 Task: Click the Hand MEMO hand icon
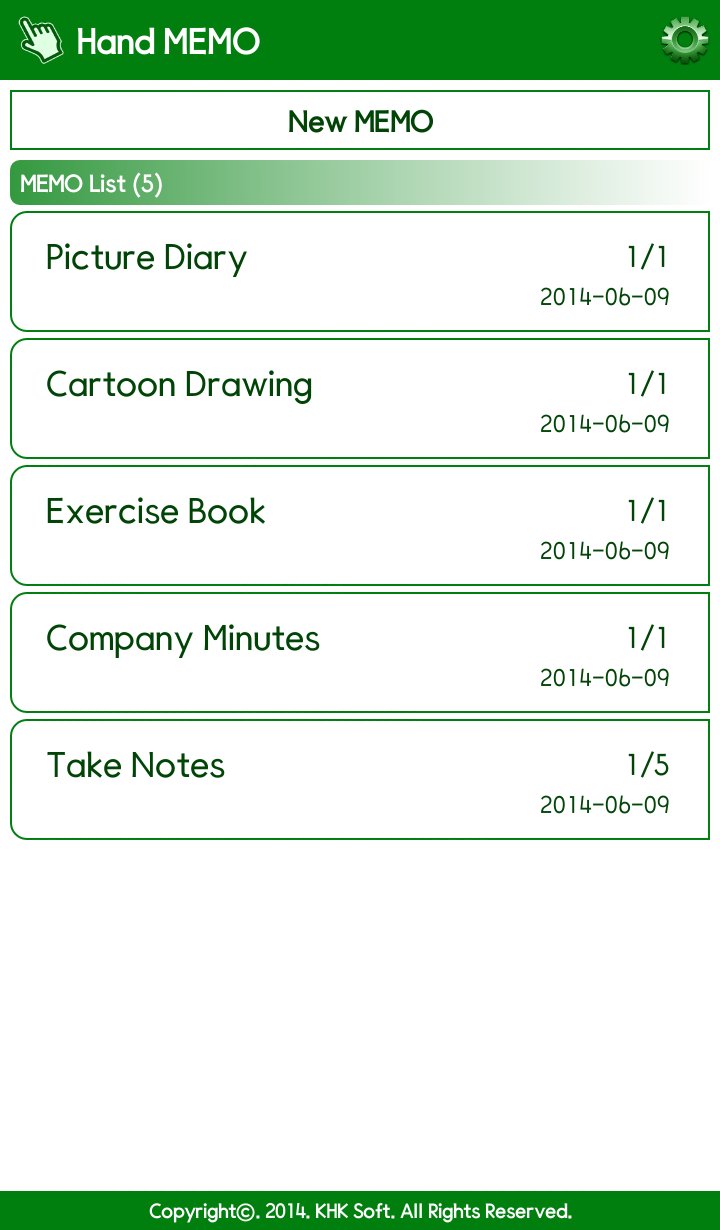[40, 40]
